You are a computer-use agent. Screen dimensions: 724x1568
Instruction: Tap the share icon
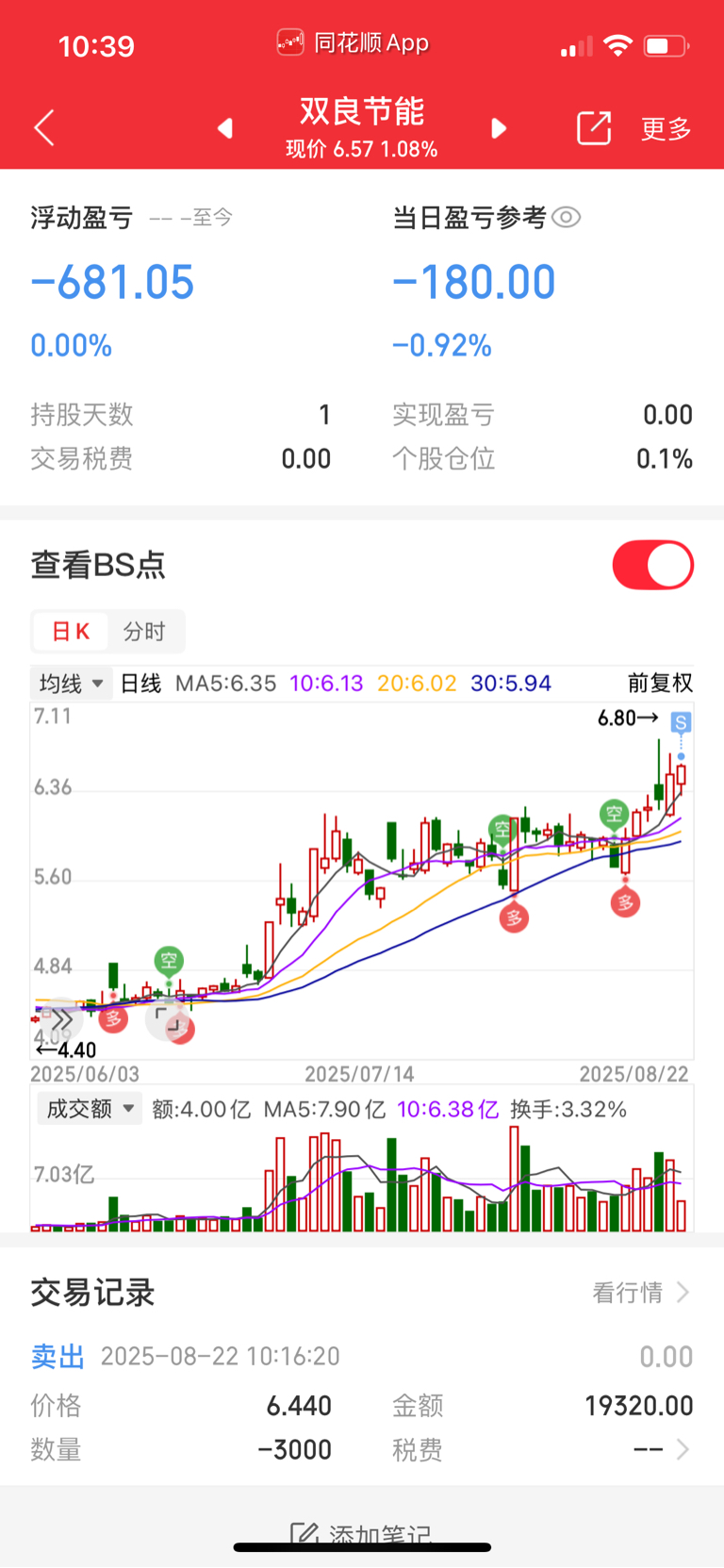pos(594,128)
